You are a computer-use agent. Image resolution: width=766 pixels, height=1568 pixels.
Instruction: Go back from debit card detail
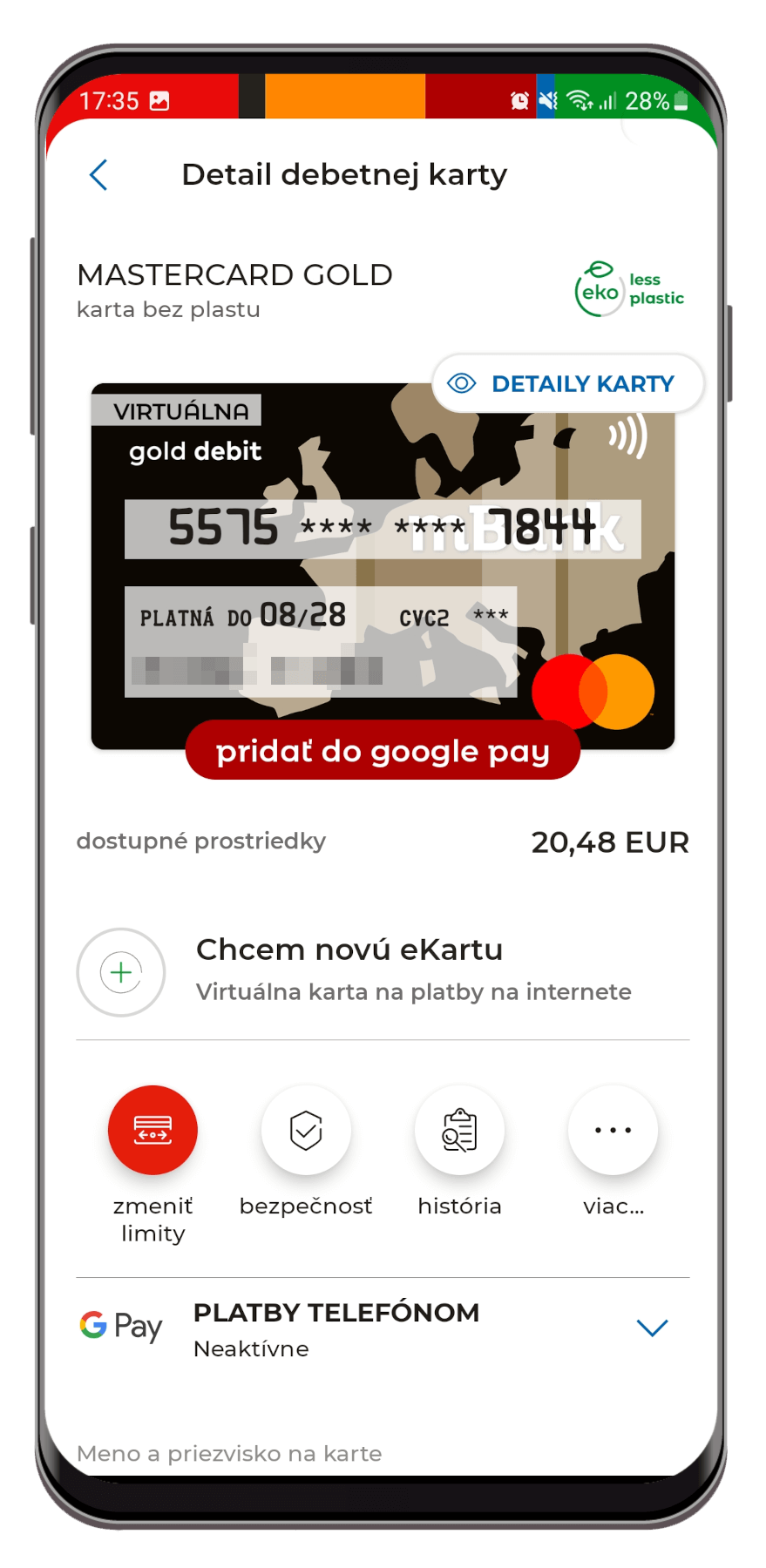click(98, 175)
